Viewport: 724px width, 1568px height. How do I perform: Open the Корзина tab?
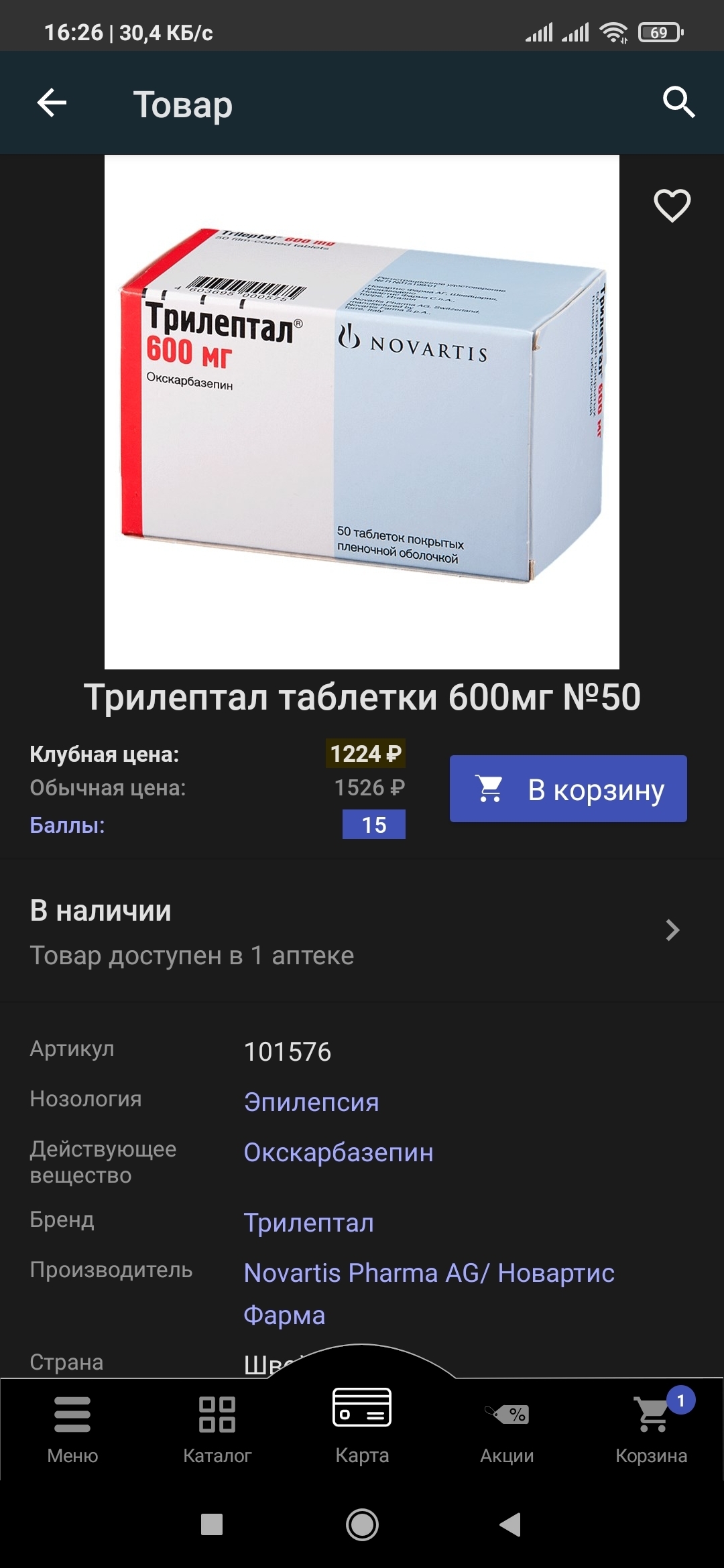652,1426
